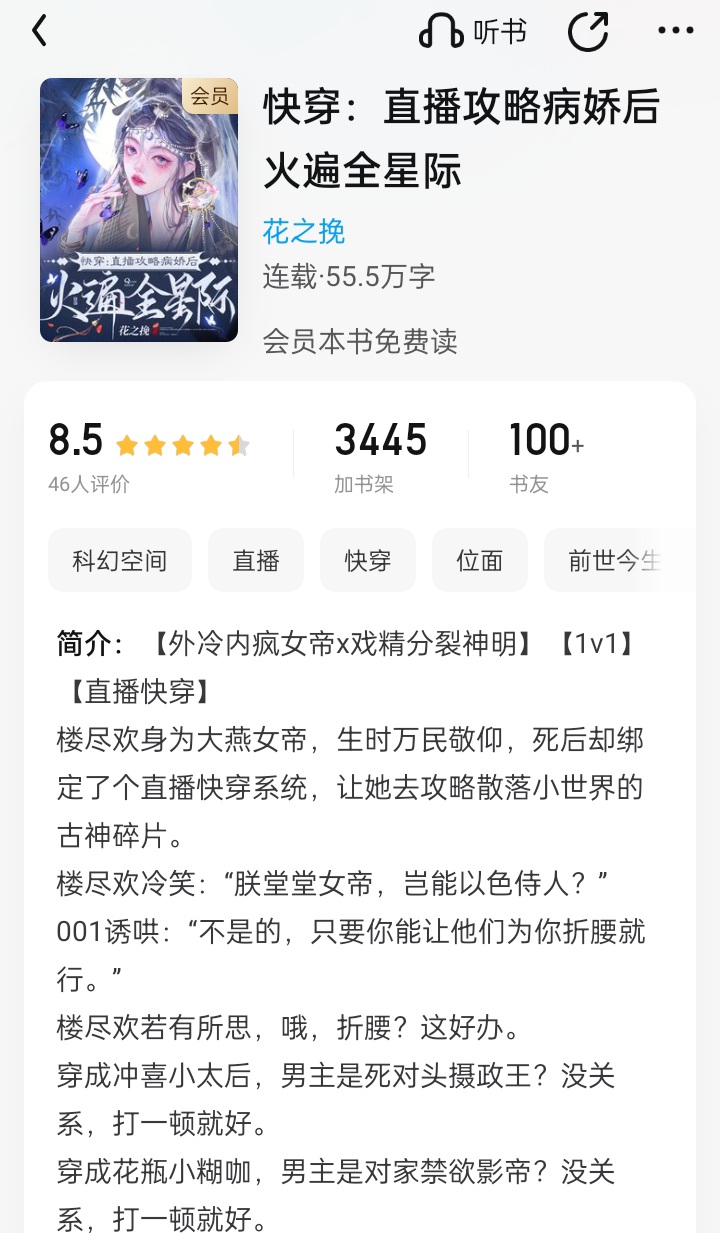720x1233 pixels.
Task: Select the 科幻空间 tag
Action: (120, 560)
